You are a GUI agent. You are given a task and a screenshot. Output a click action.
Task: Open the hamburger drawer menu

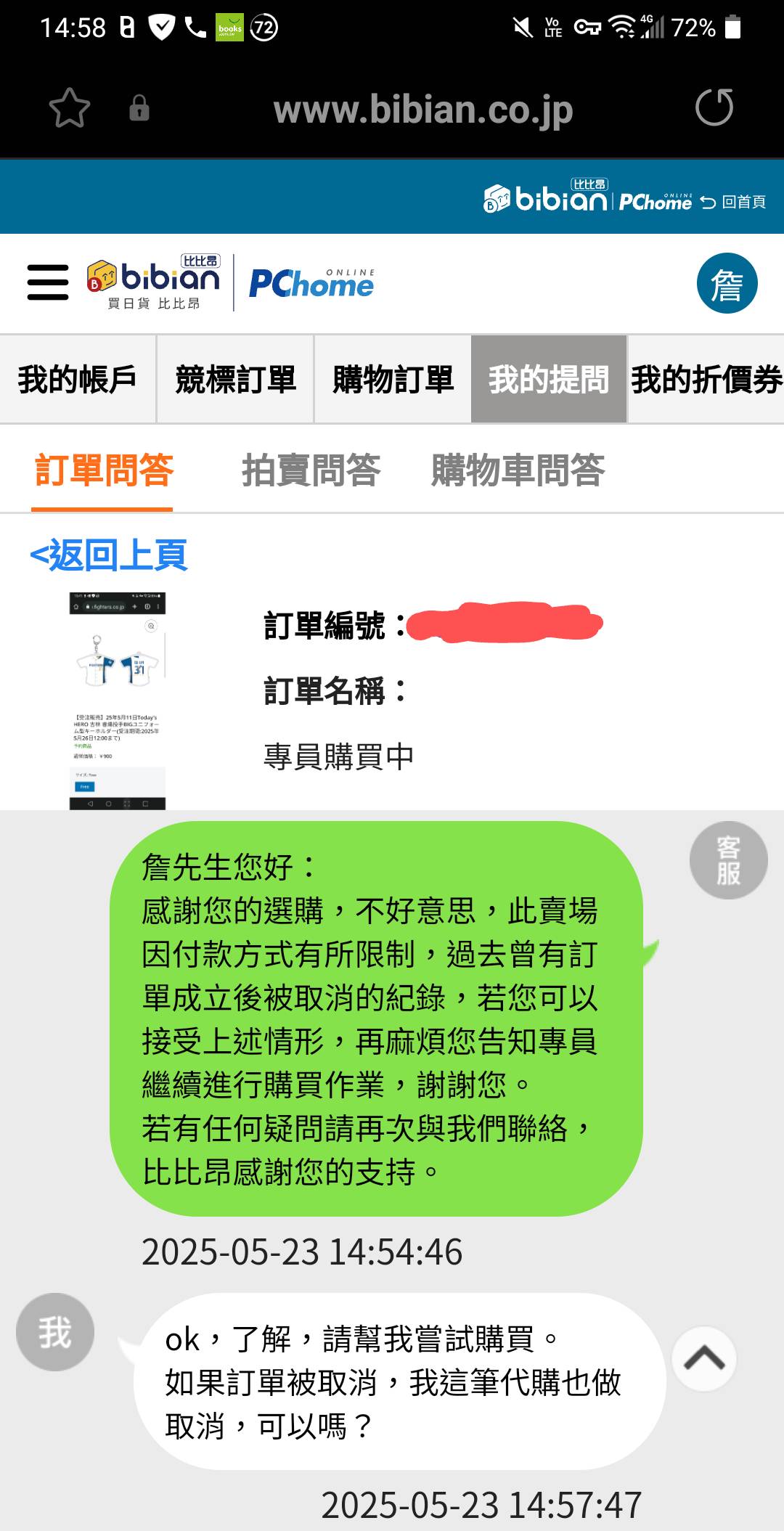pos(48,282)
